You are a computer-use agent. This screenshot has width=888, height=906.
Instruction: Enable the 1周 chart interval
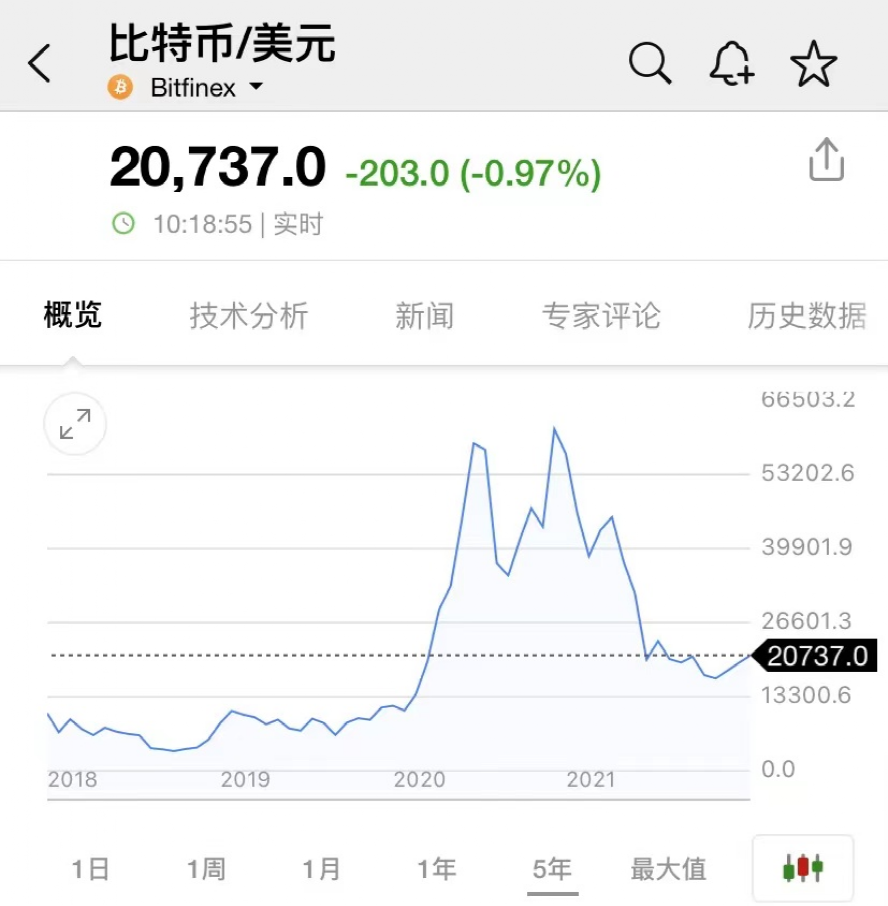206,869
